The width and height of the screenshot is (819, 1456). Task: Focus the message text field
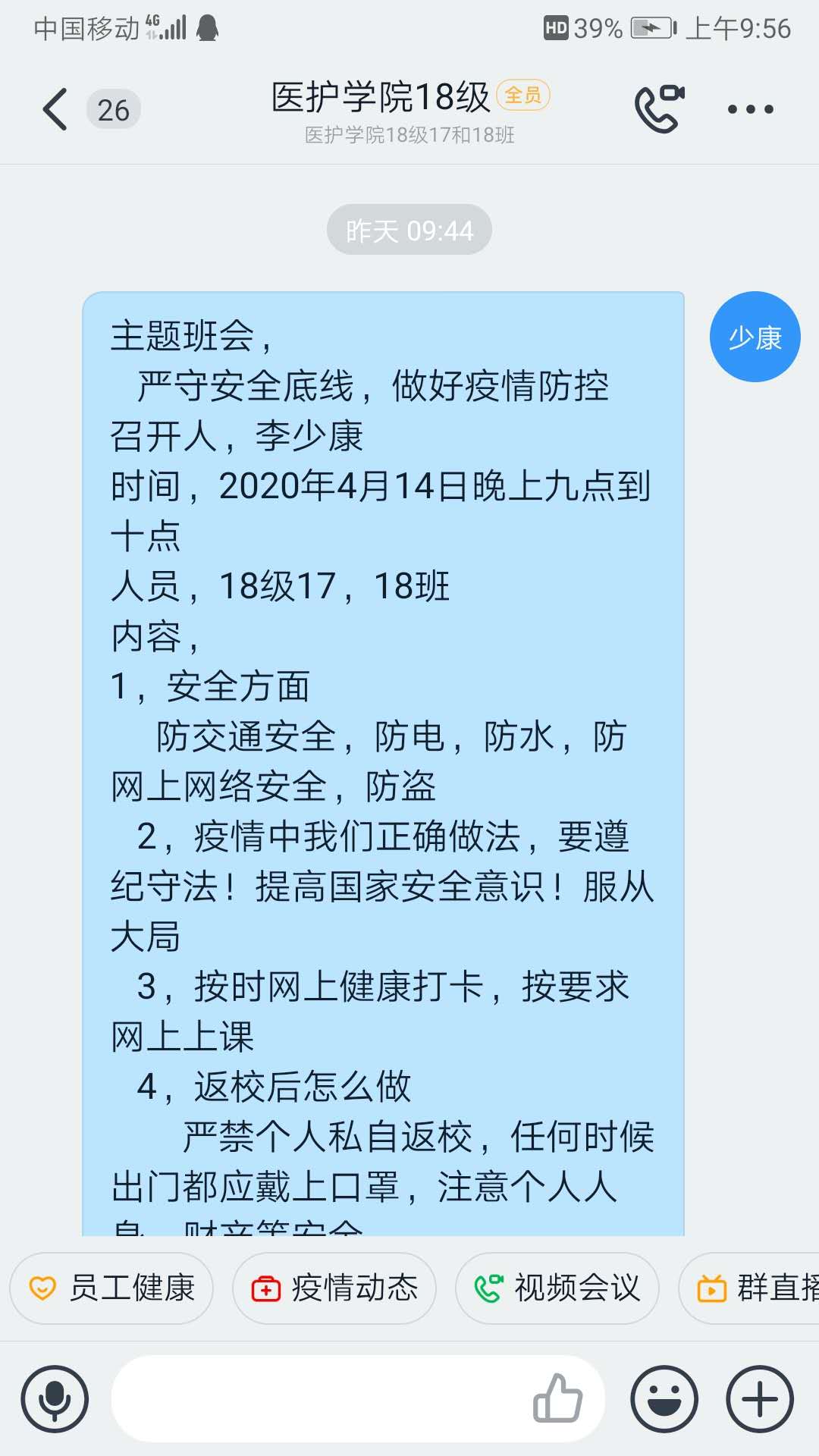(x=318, y=1399)
